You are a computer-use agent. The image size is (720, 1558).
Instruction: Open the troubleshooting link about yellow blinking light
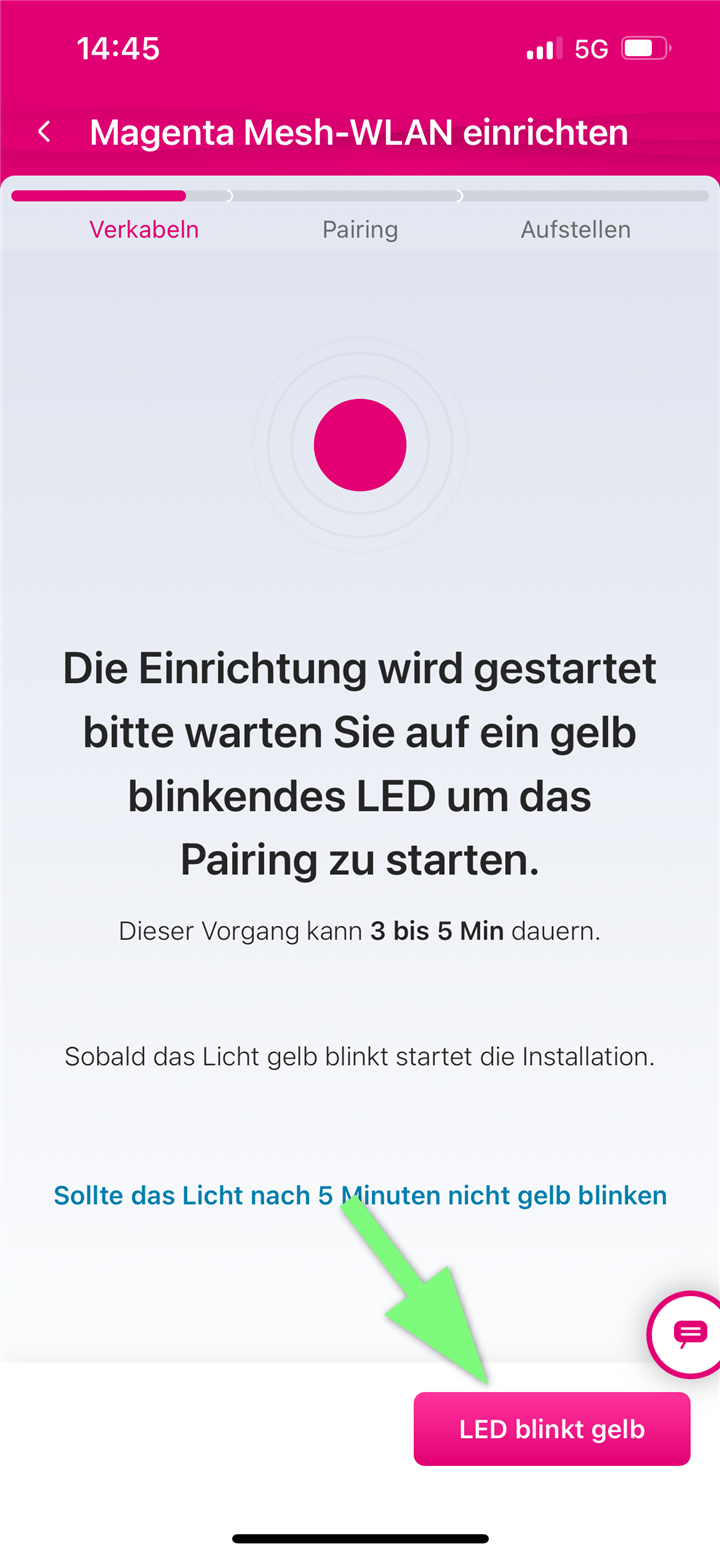tap(360, 1194)
